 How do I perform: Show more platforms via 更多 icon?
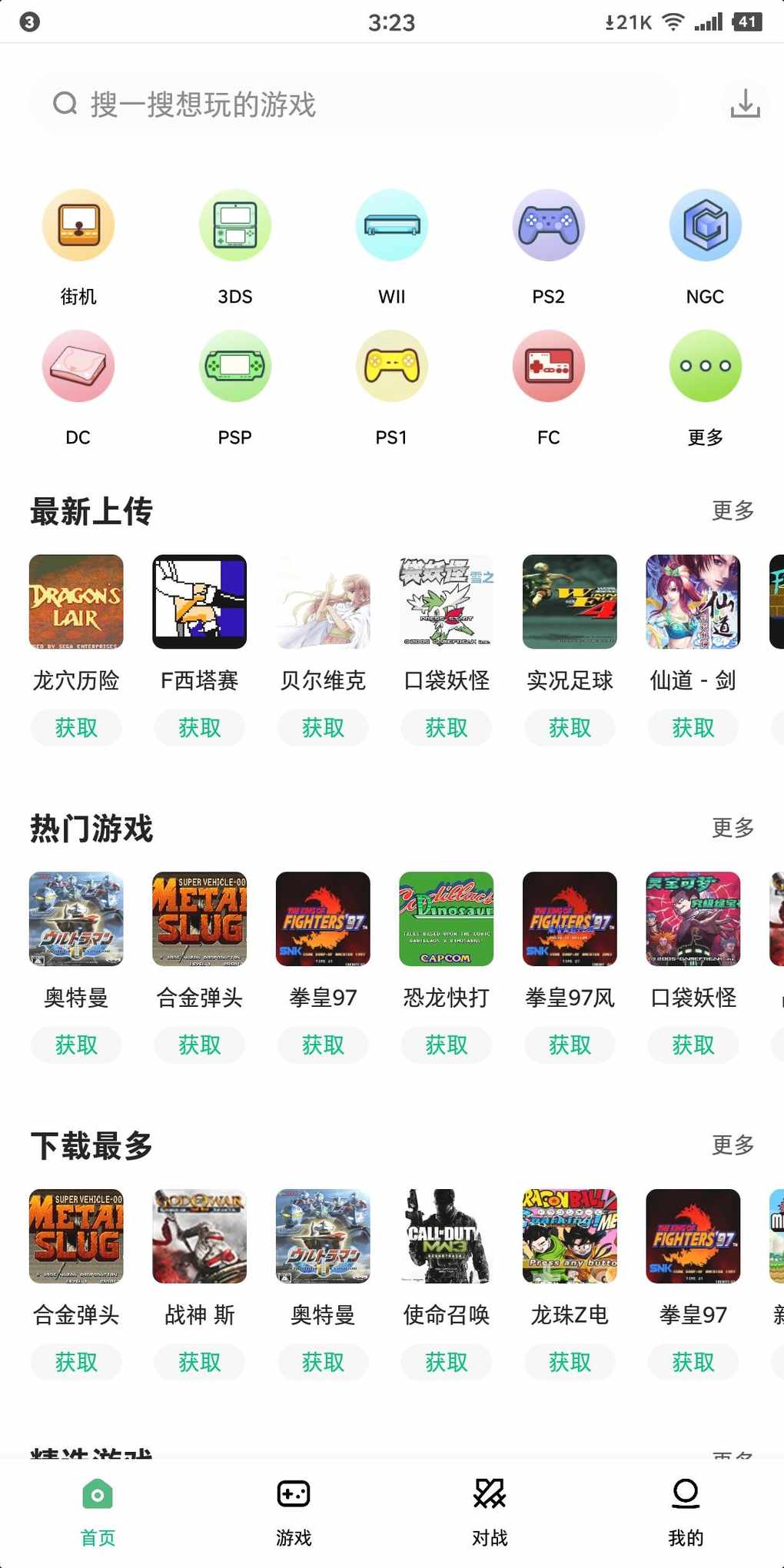point(705,367)
